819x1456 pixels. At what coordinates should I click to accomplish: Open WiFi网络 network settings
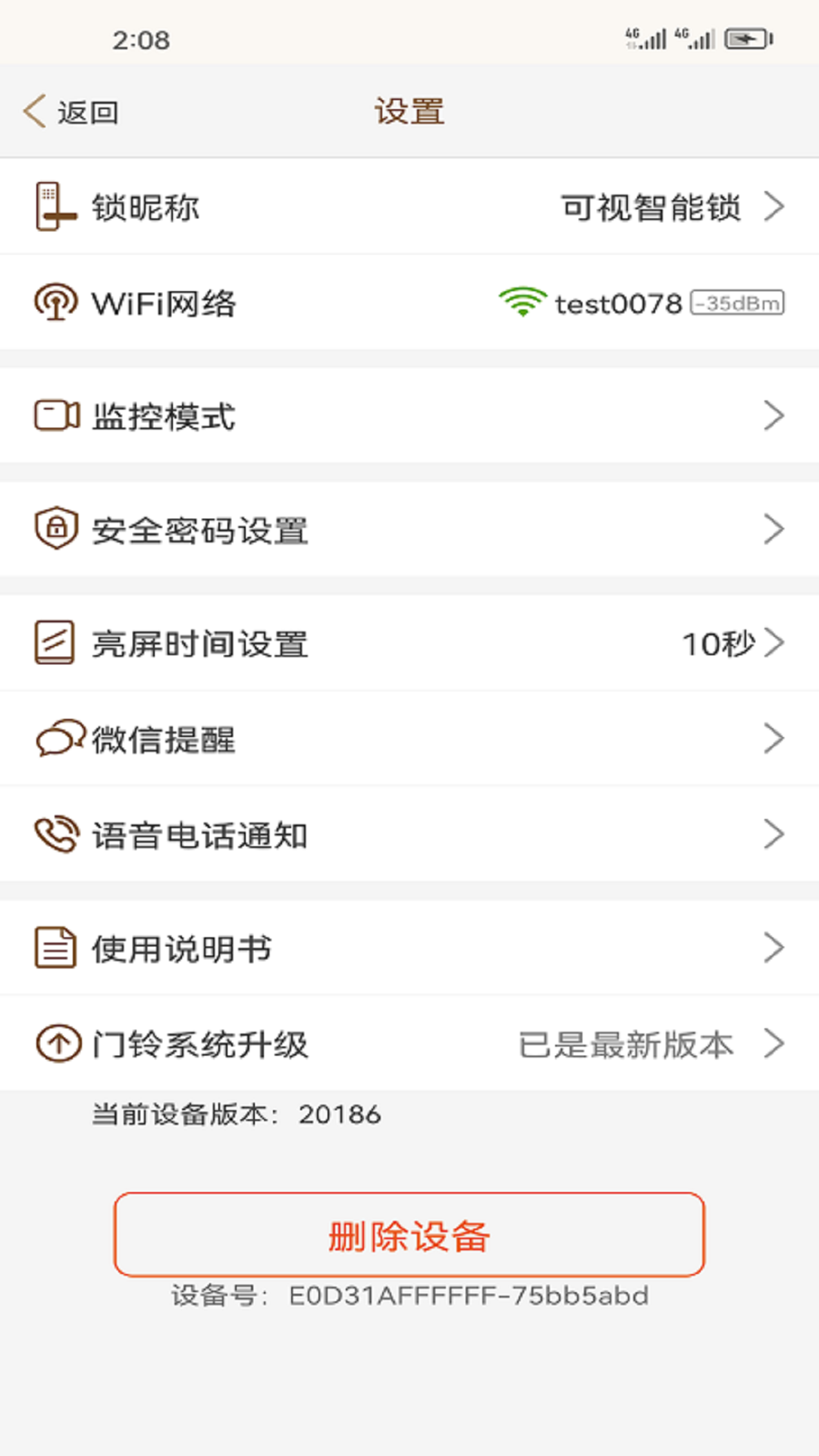point(409,303)
